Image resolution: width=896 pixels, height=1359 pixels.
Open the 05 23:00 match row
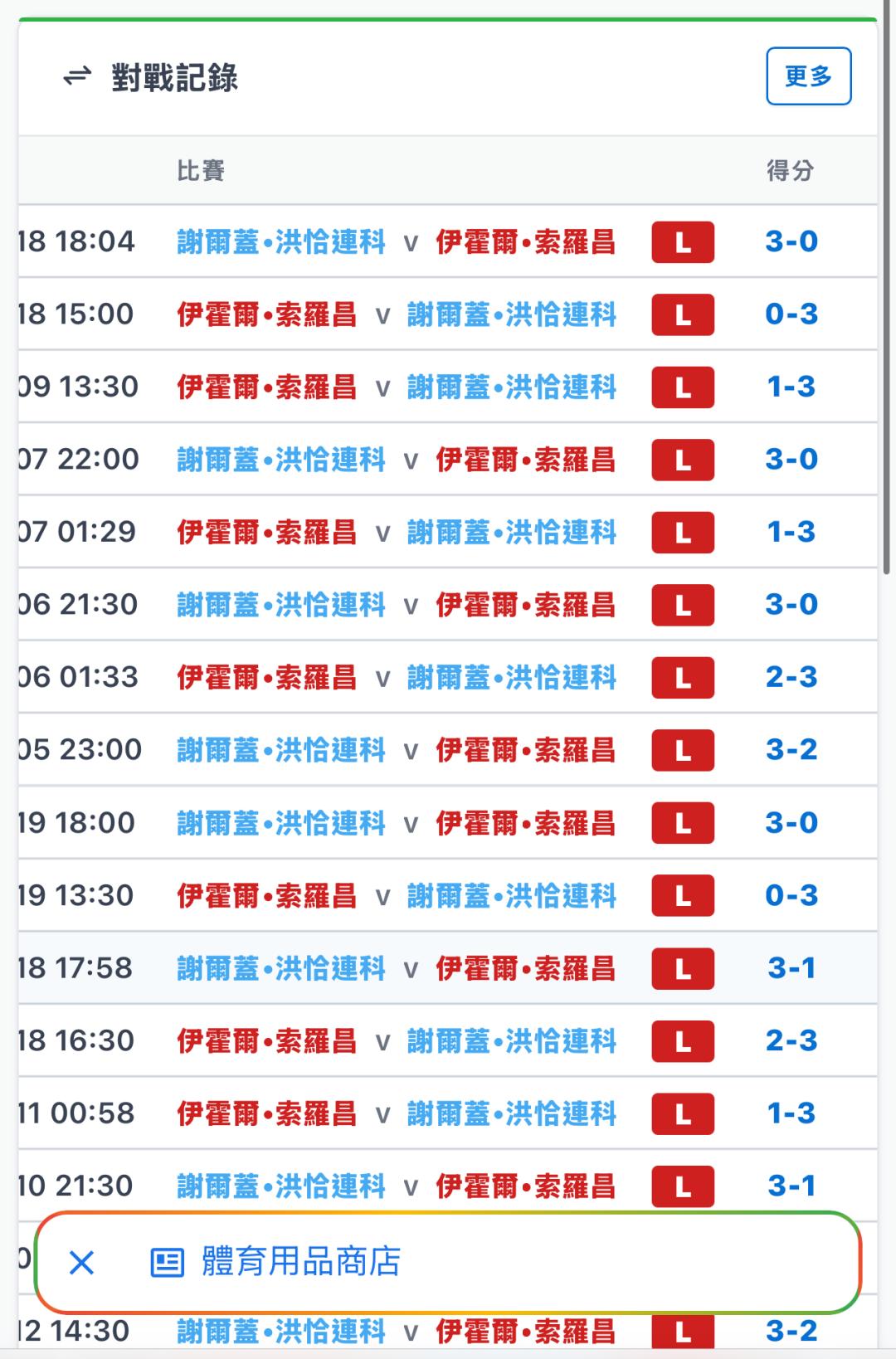[448, 750]
